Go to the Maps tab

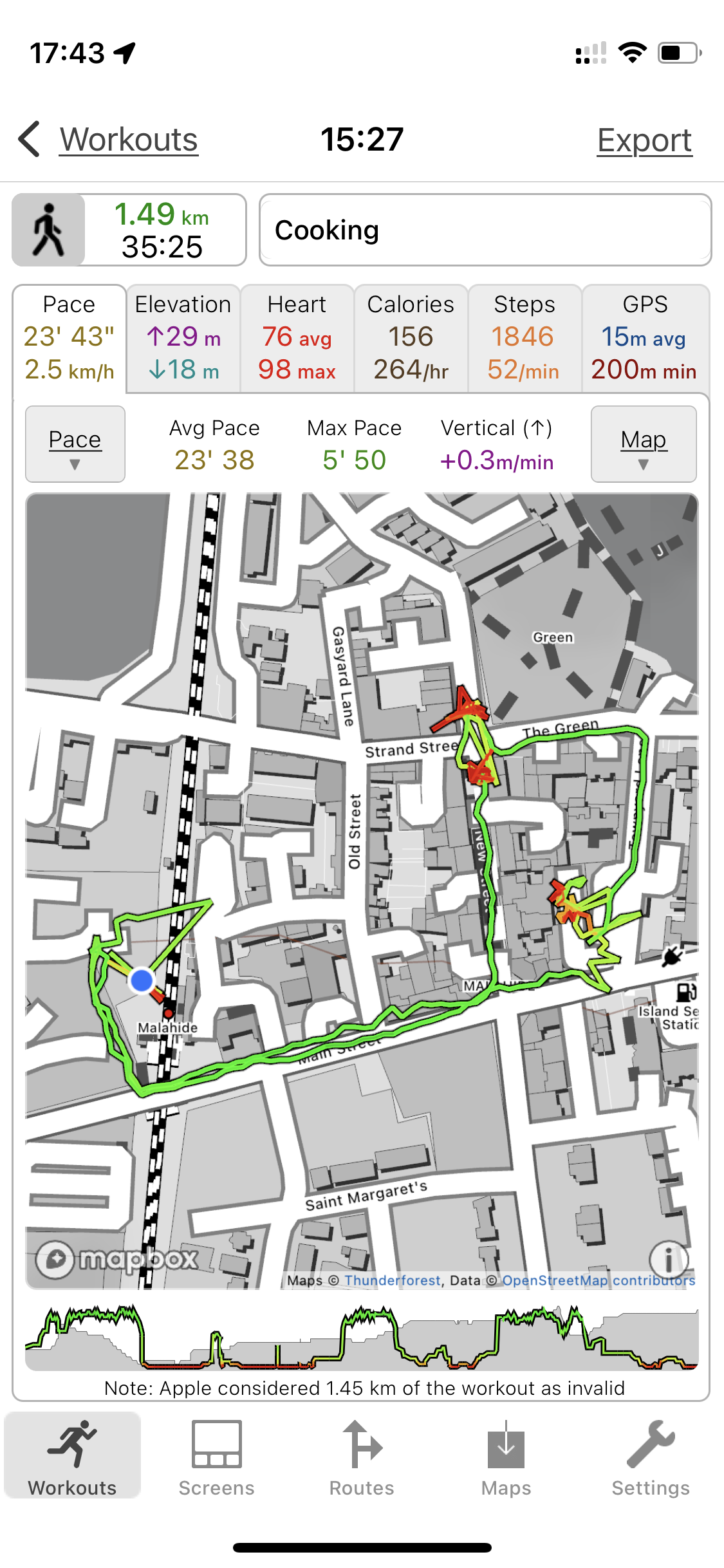[506, 1459]
